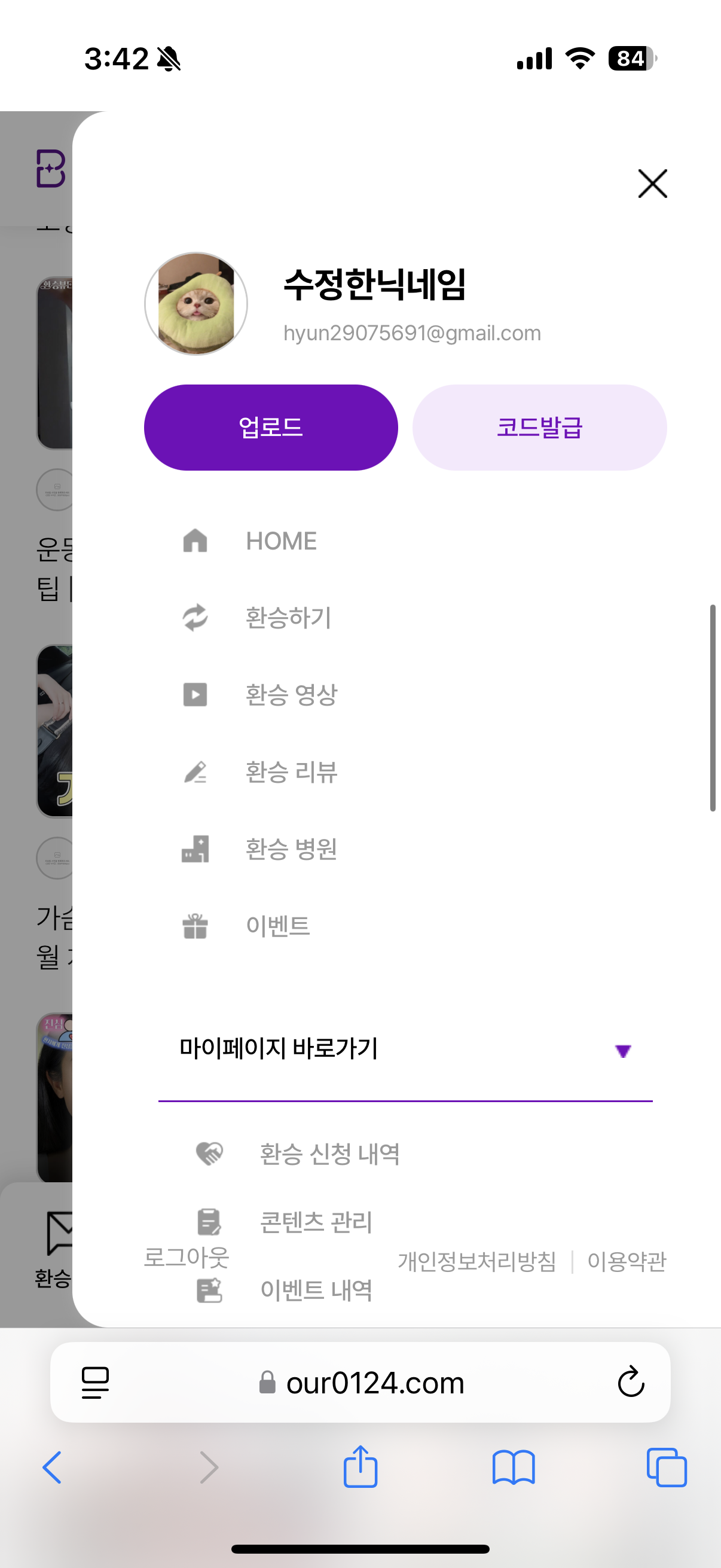Open the Safari tabs overview
Image resolution: width=721 pixels, height=1568 pixels.
(x=667, y=1468)
